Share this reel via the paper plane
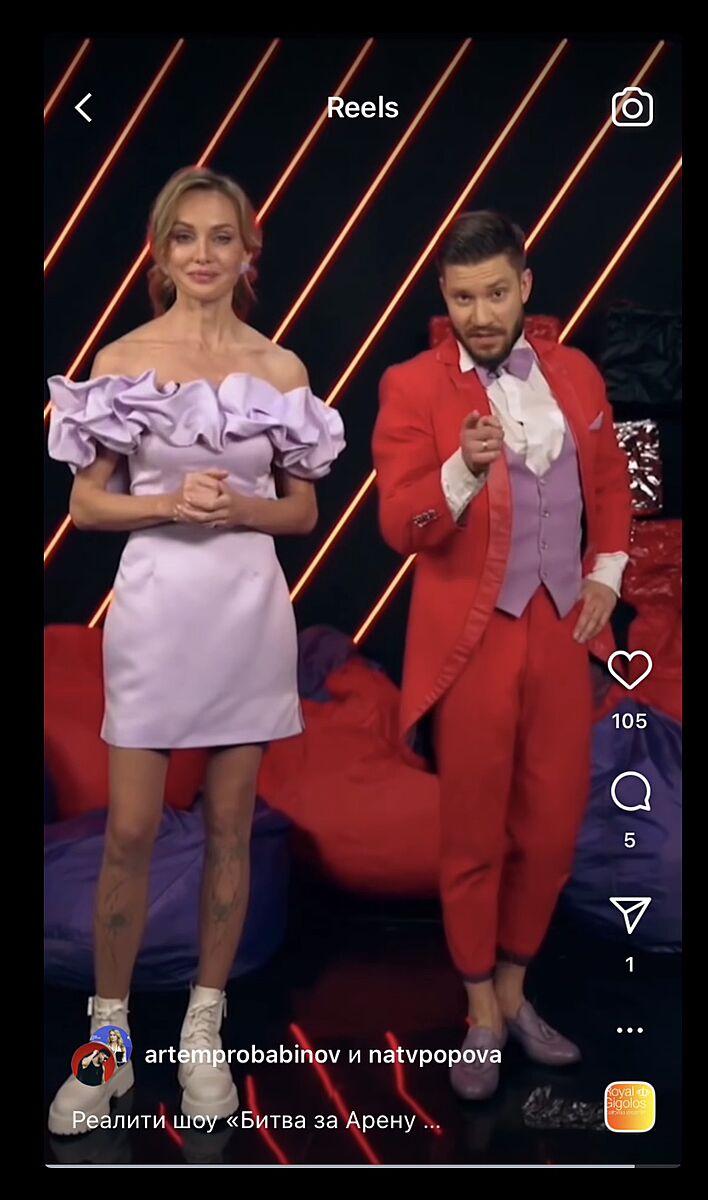This screenshot has width=708, height=1200. coord(630,914)
